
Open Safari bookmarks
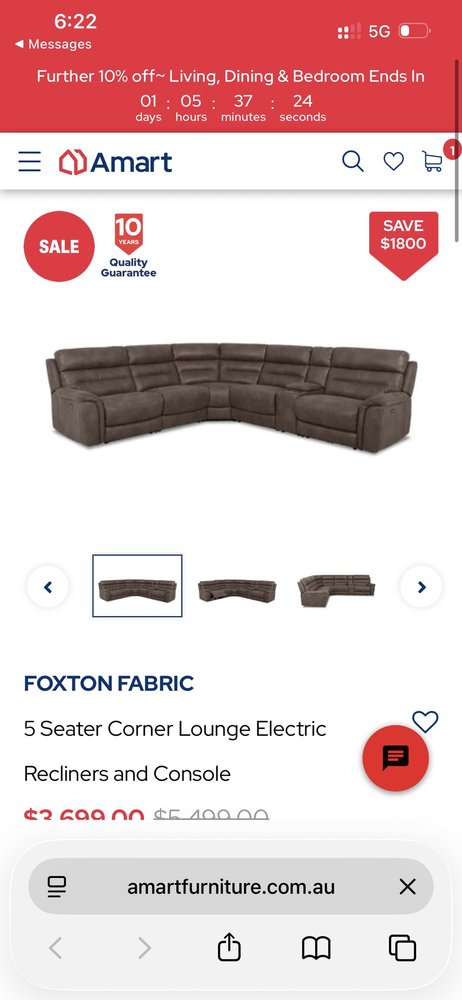(316, 948)
